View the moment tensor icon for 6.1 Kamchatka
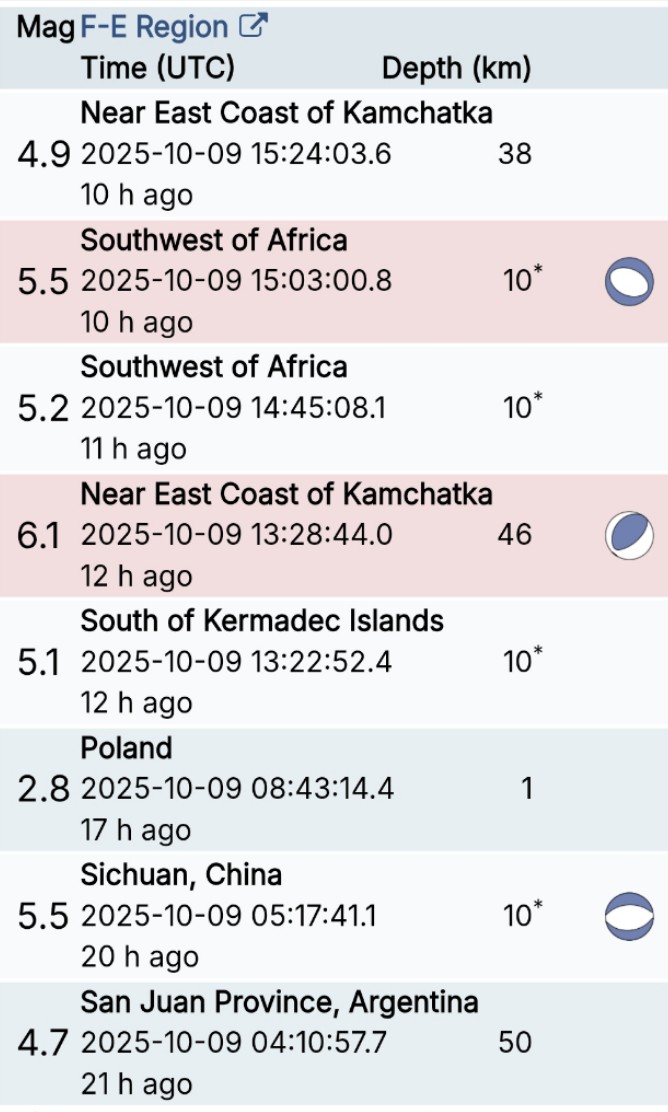668x1112 pixels. click(629, 535)
